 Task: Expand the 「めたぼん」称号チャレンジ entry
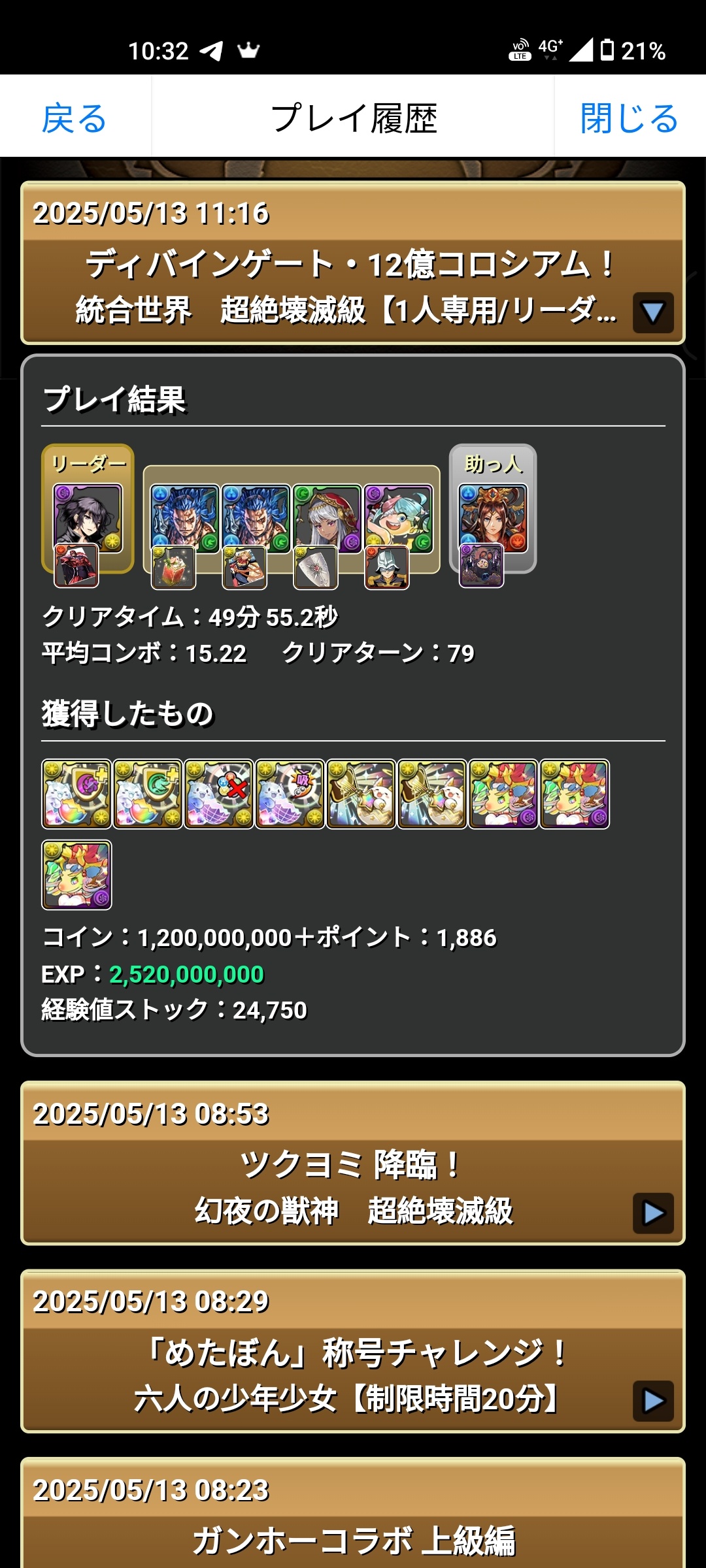pos(652,1400)
